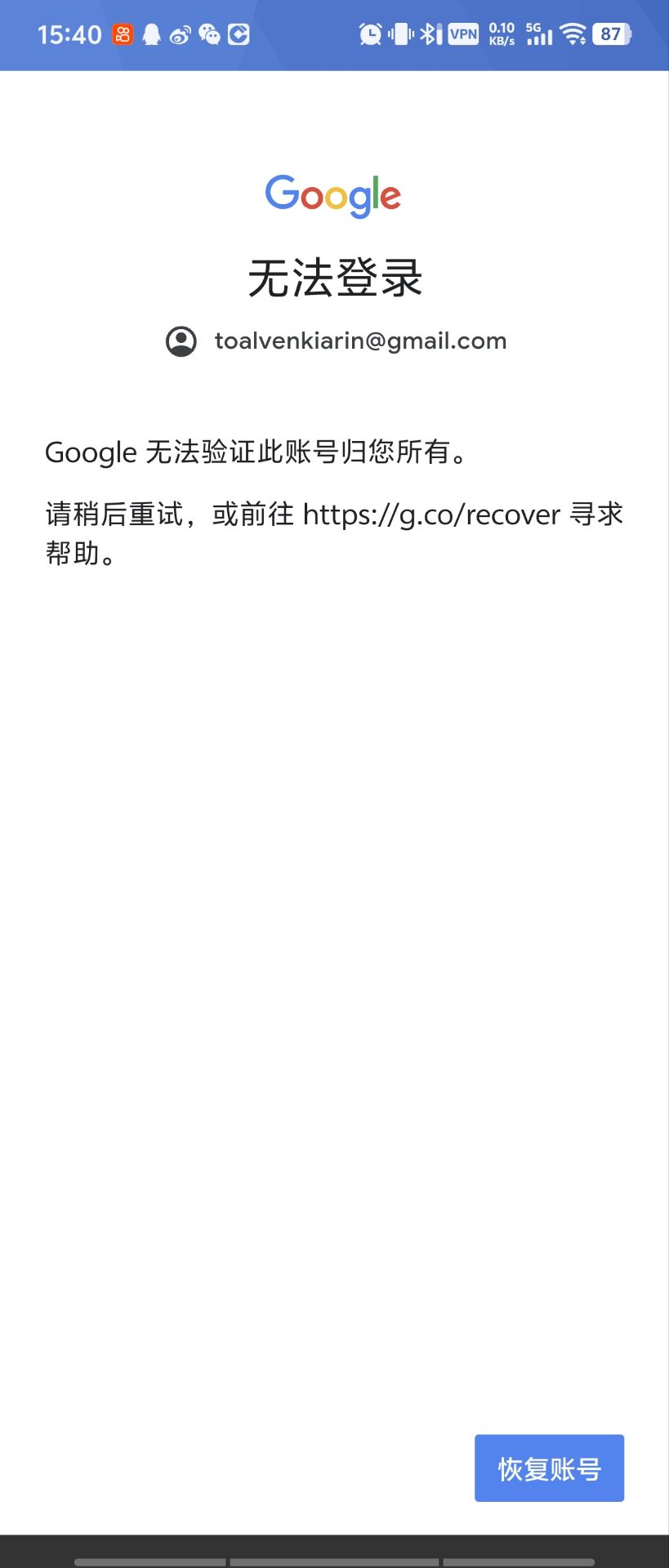Click the alarm clock status icon
The height and width of the screenshot is (1568, 669).
[x=369, y=33]
